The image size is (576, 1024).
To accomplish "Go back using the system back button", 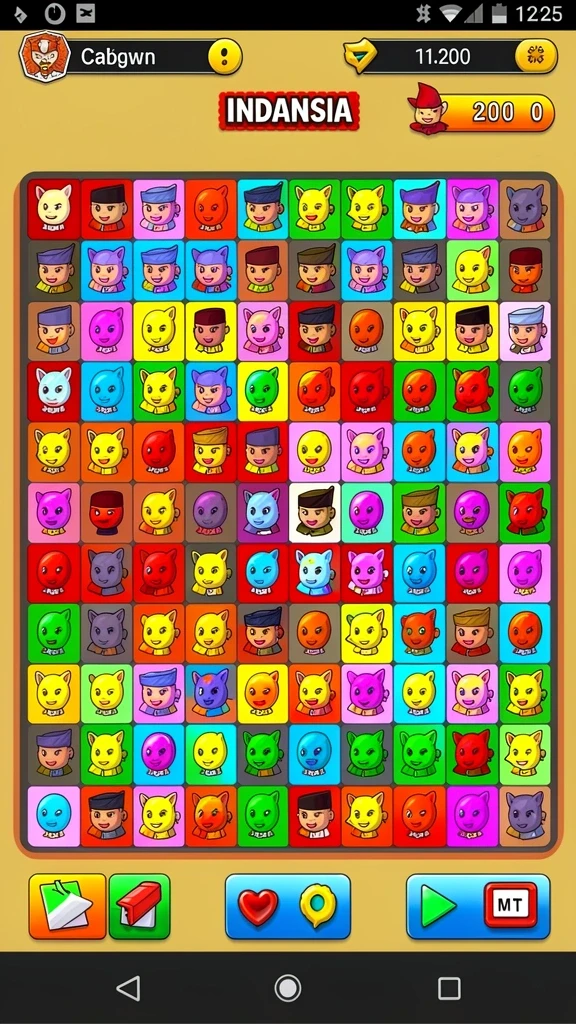I will point(129,988).
